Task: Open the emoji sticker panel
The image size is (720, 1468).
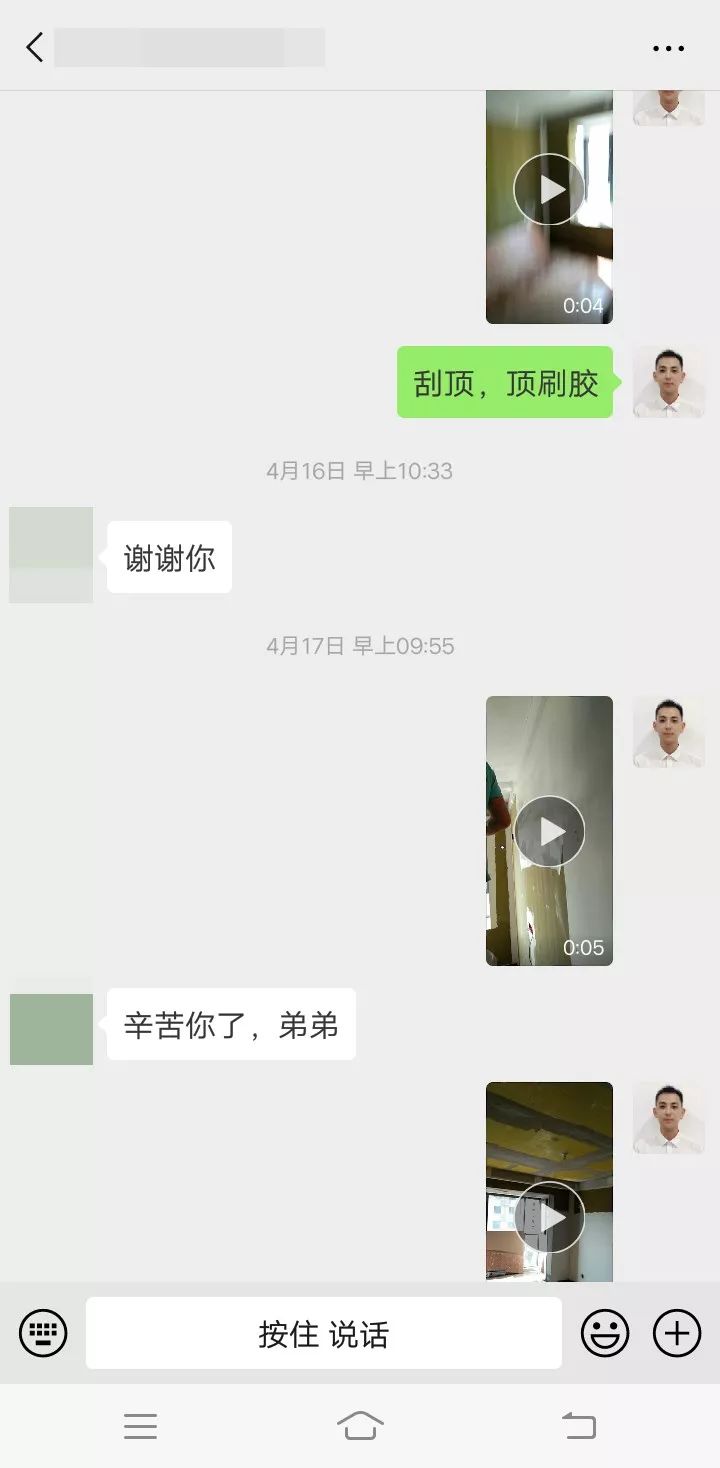Action: point(605,1333)
